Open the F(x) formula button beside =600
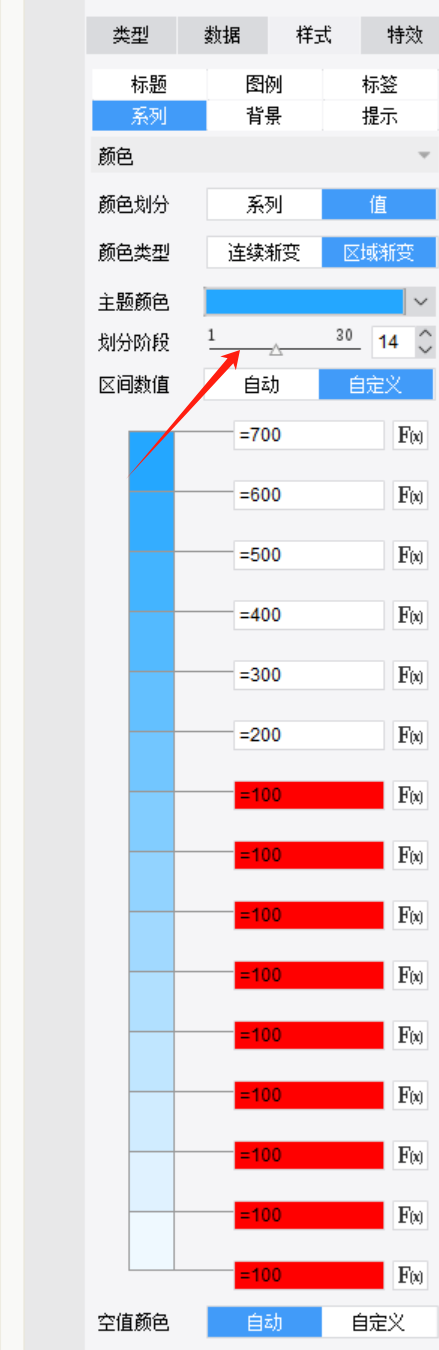This screenshot has height=1350, width=439. pyautogui.click(x=410, y=495)
